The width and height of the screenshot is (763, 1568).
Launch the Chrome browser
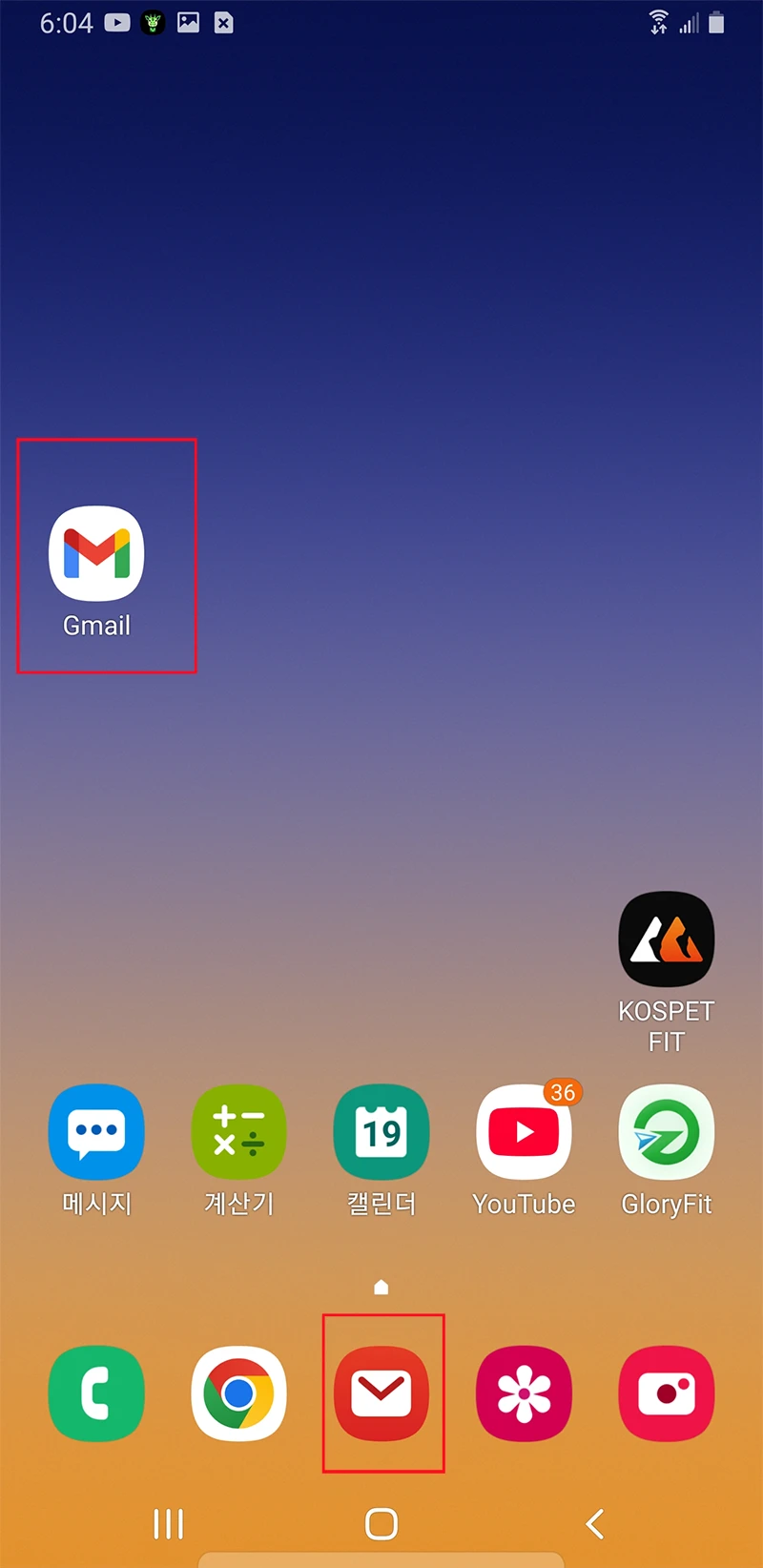click(x=238, y=1393)
